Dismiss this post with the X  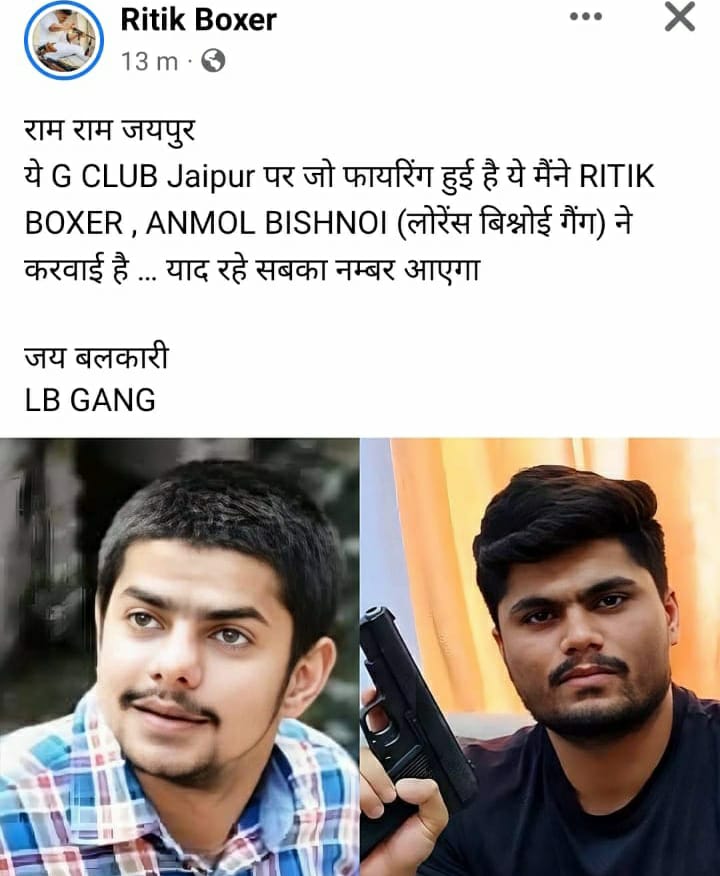click(x=680, y=17)
